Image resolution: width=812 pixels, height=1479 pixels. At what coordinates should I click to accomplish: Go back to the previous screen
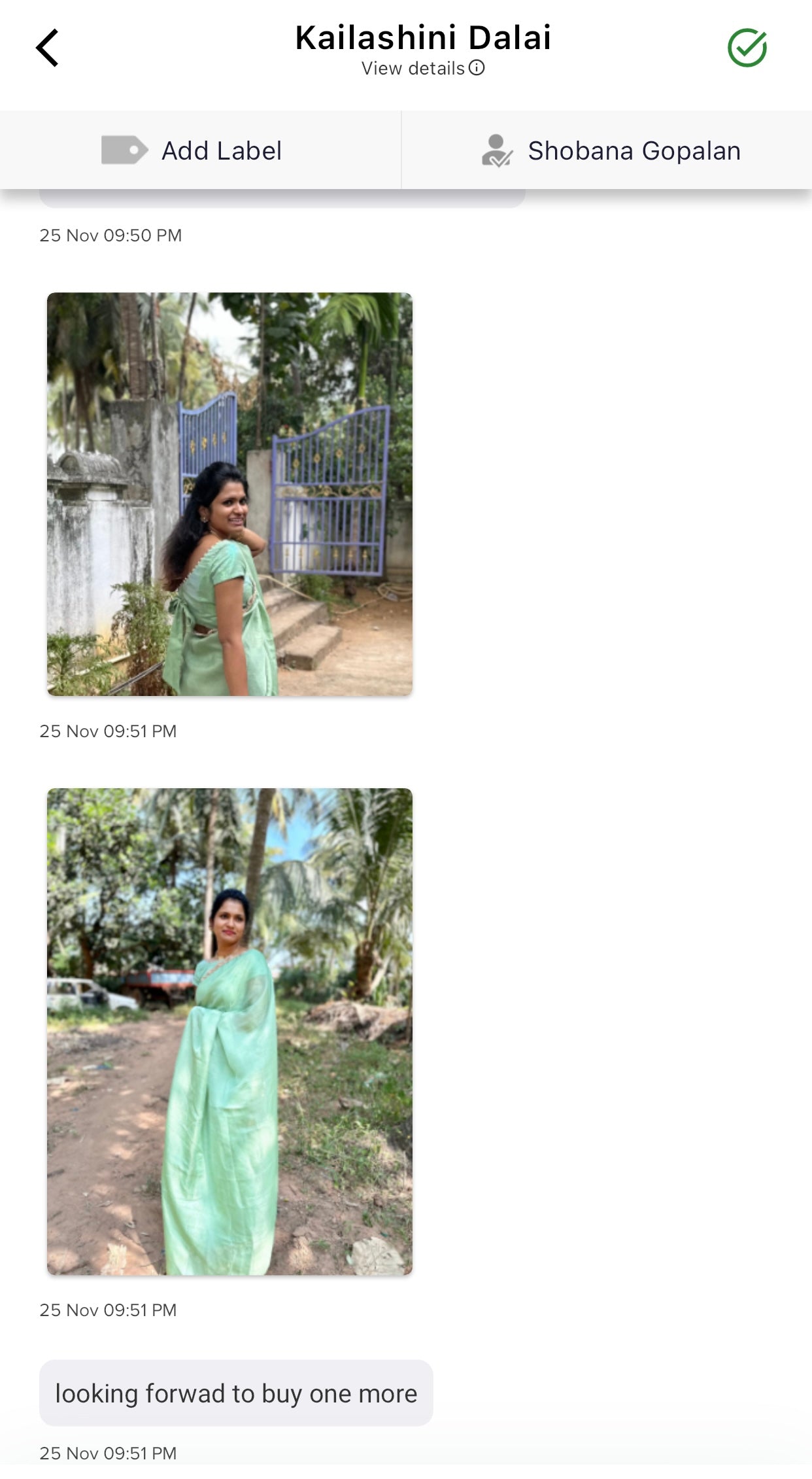47,48
